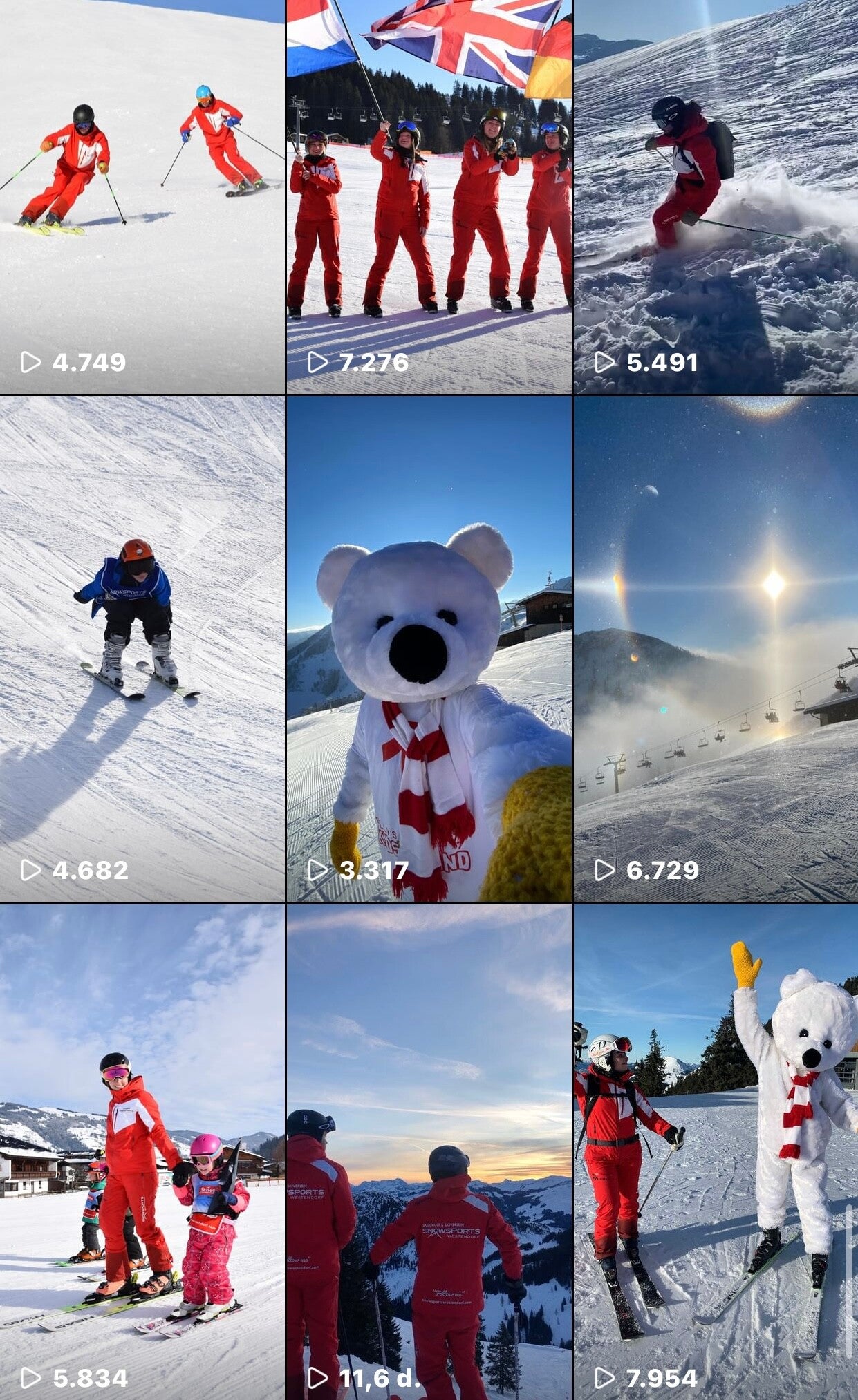Open the waving bear mascot reel, 7.954 views

[x=716, y=1151]
